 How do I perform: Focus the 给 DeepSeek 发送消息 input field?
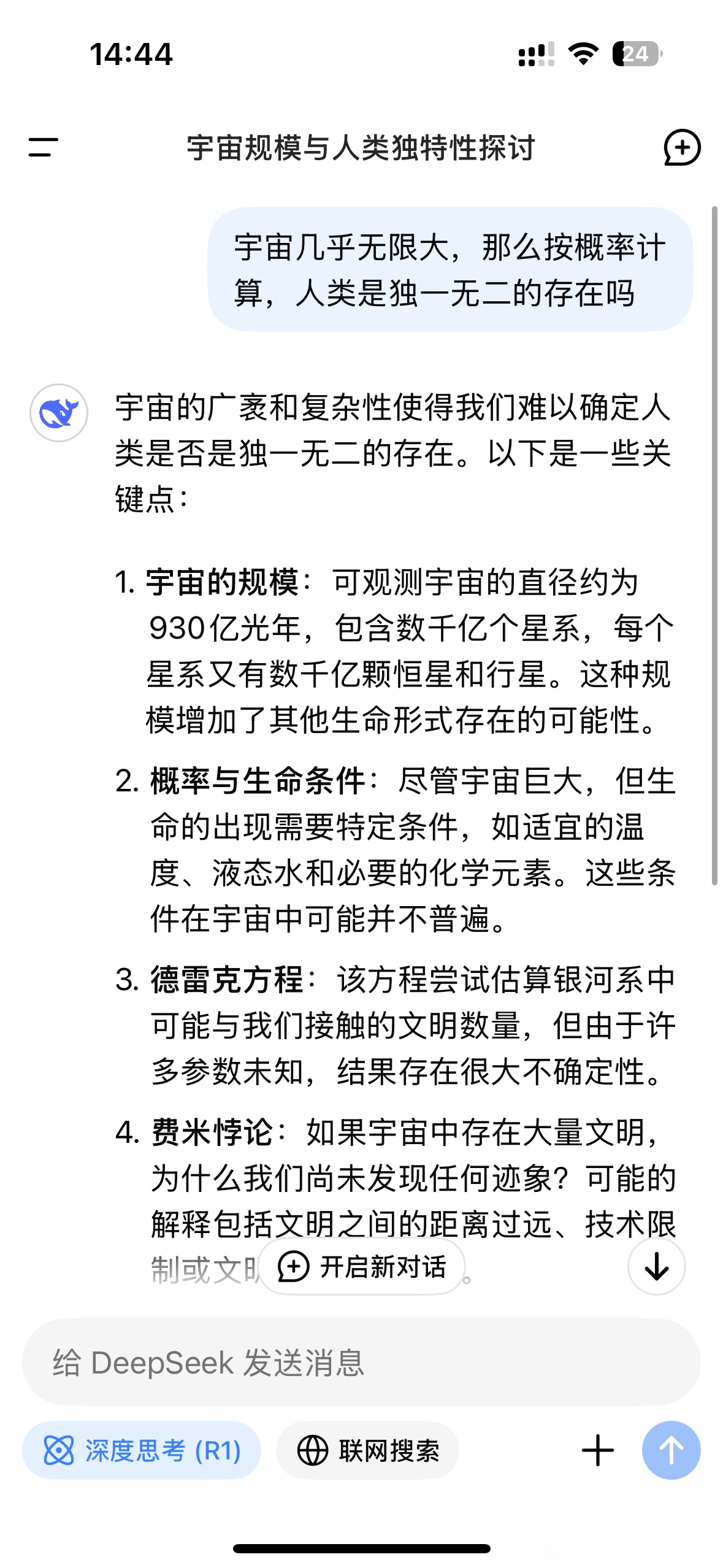[361, 1362]
